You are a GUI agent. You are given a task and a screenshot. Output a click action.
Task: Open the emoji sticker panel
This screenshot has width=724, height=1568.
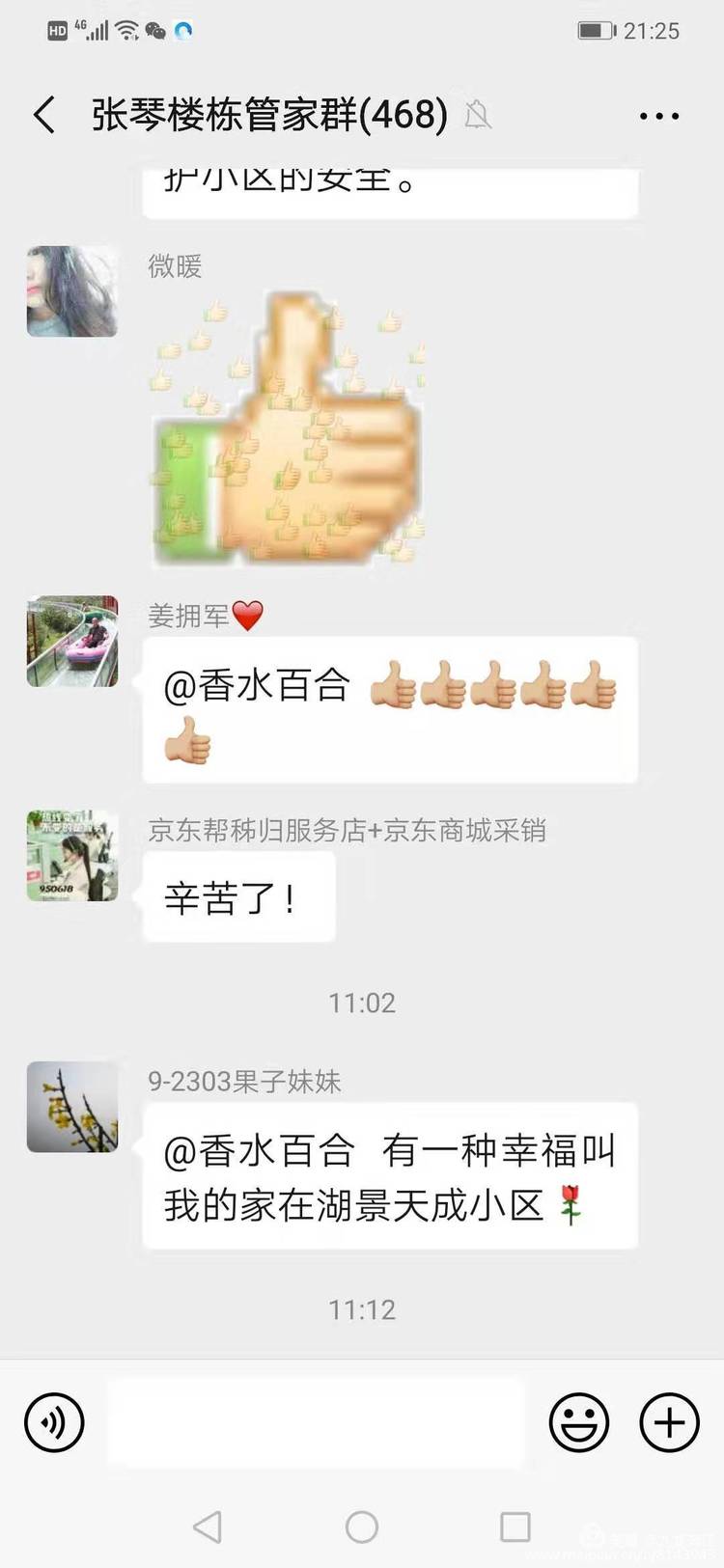(579, 1422)
